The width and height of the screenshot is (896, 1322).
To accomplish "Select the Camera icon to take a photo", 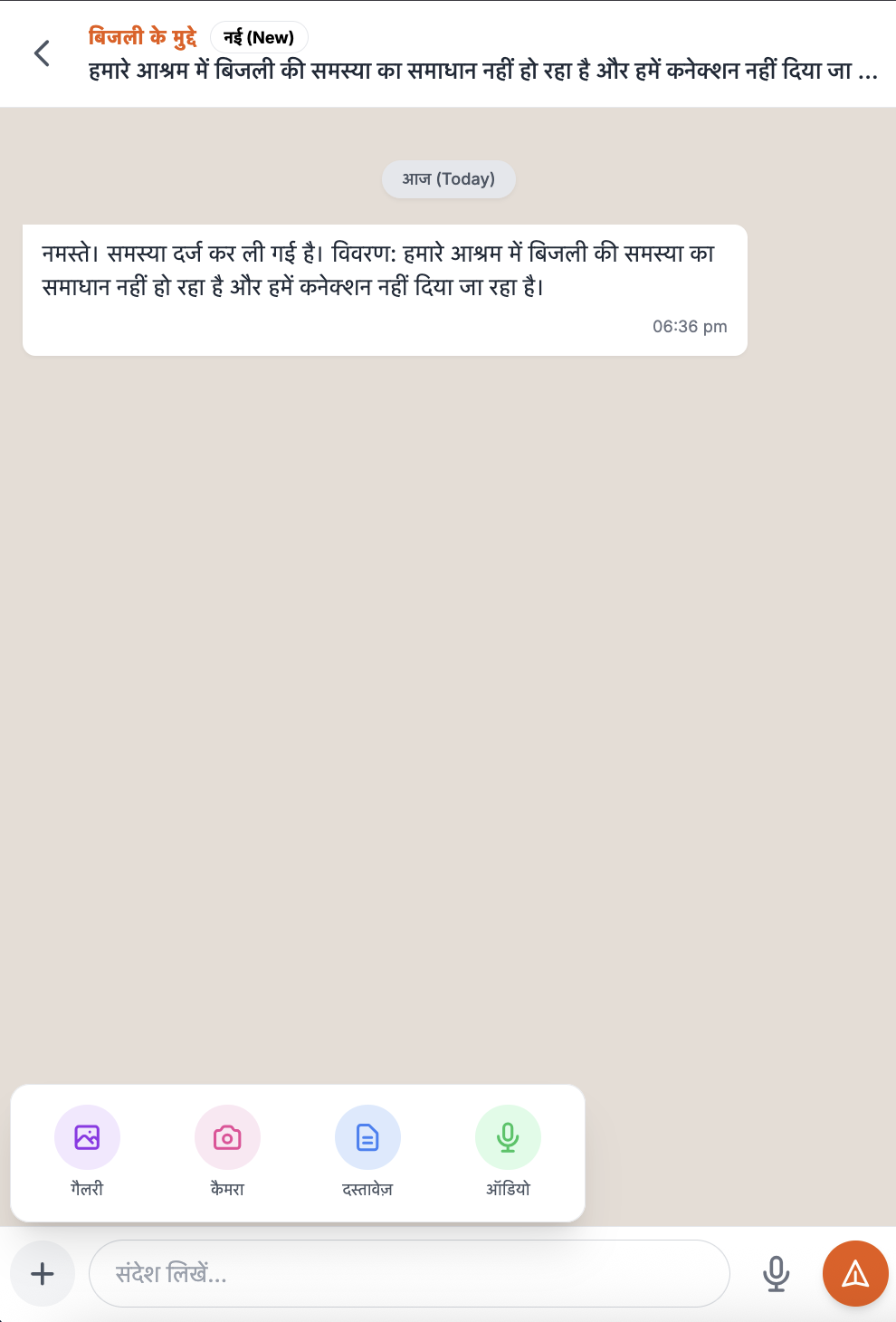I will click(226, 1136).
